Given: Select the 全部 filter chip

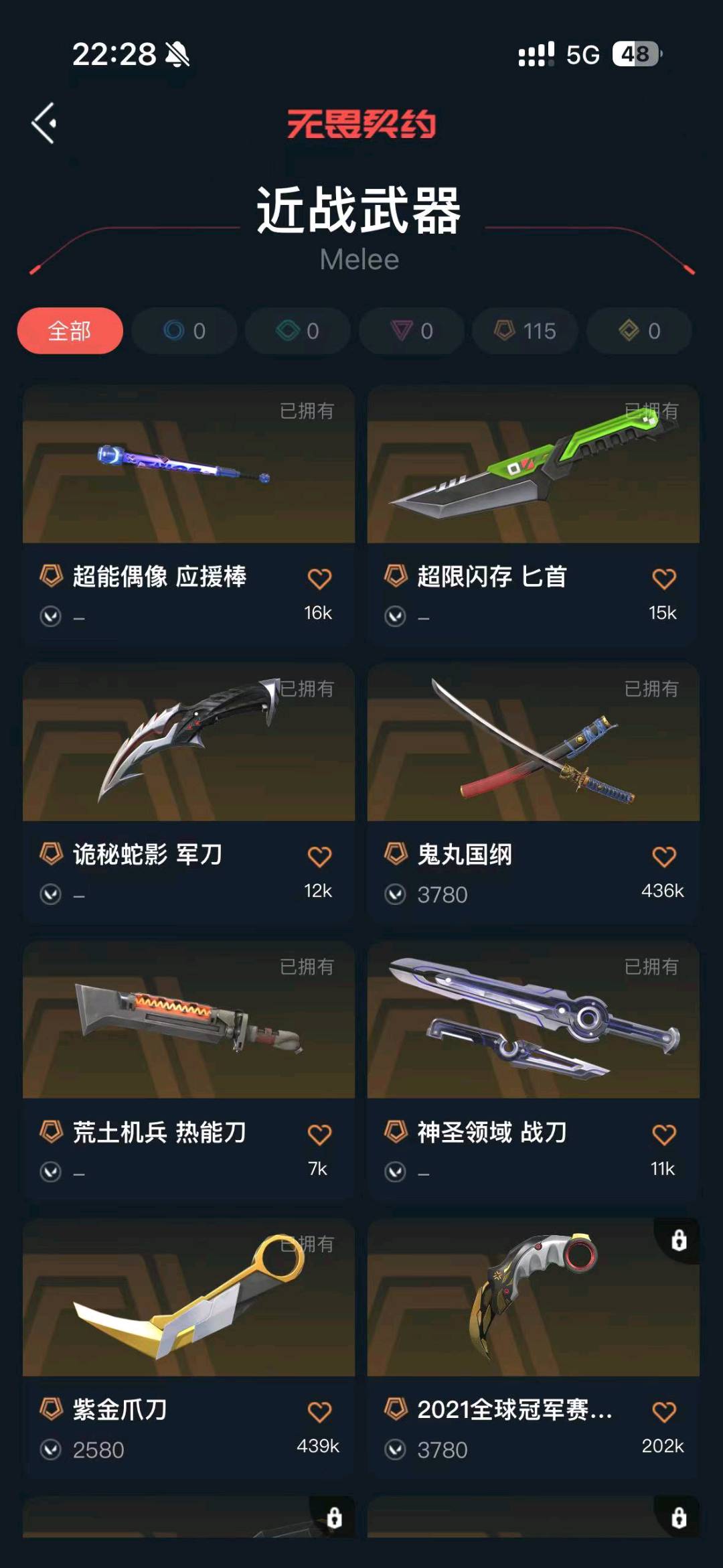Looking at the screenshot, I should [x=70, y=331].
